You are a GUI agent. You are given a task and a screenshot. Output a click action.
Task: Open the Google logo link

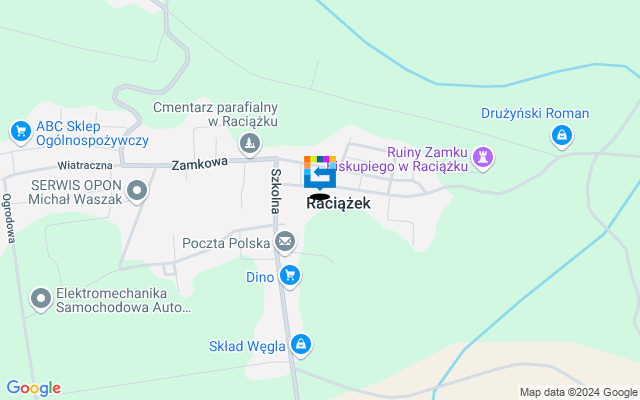[33, 388]
